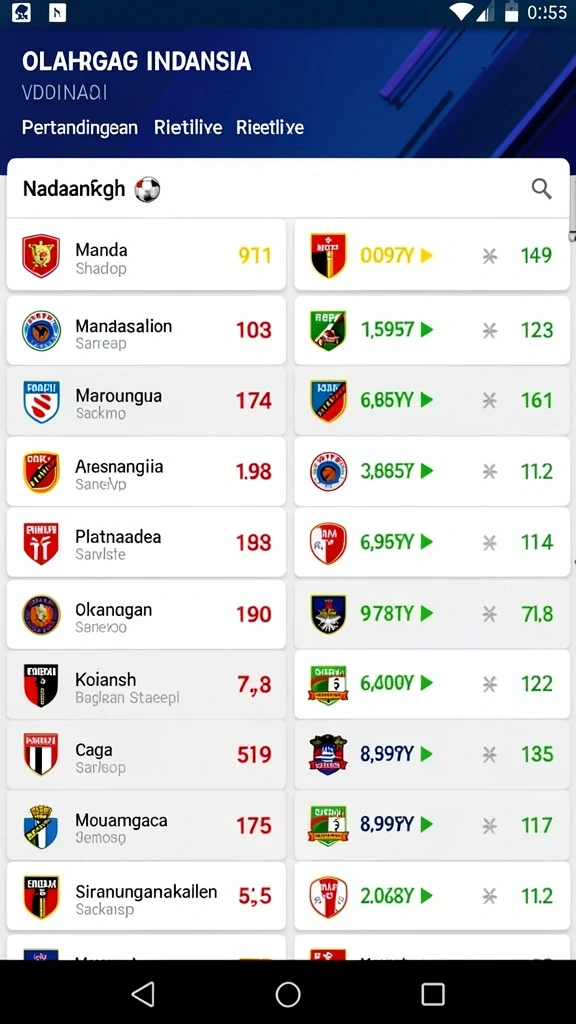Viewport: 576px width, 1024px height.
Task: Select the 6,85YY card showing 161
Action: pyautogui.click(x=432, y=400)
